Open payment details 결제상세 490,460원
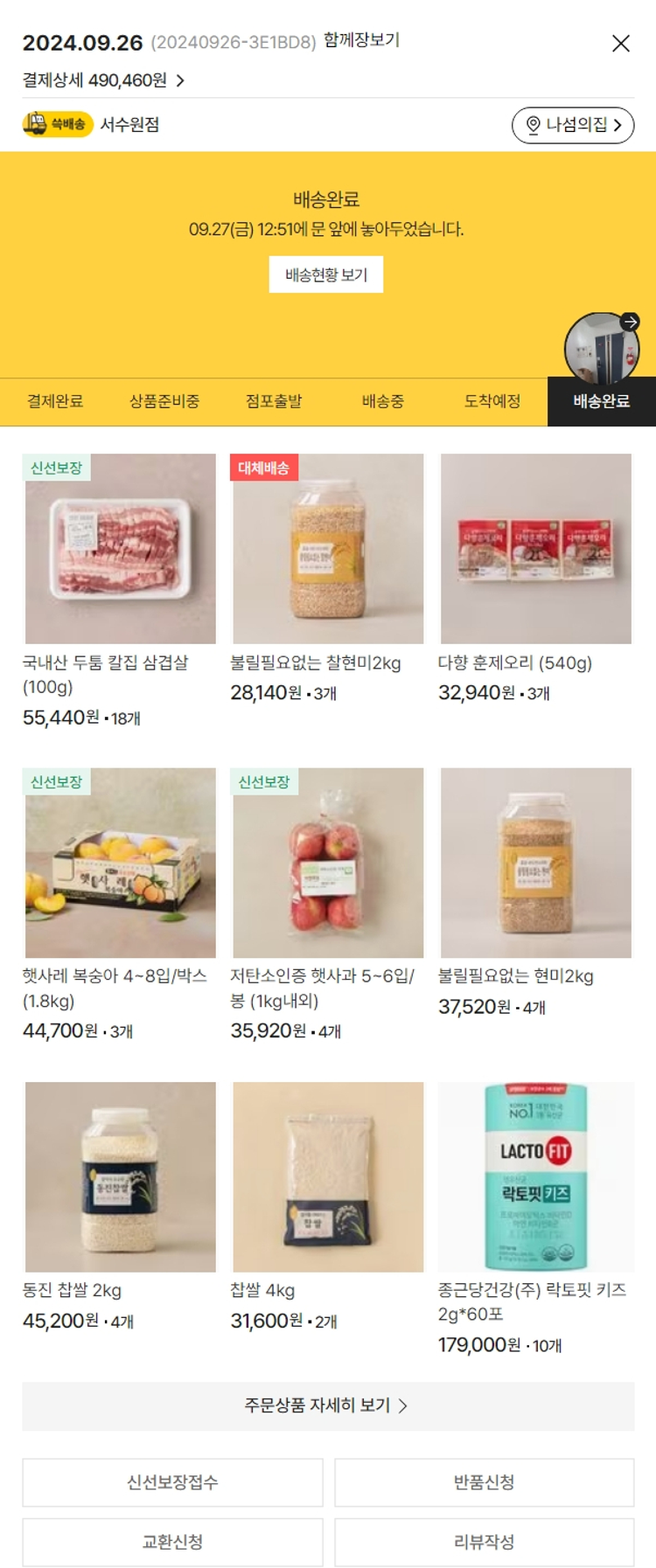This screenshot has height=1568, width=656. [x=103, y=80]
